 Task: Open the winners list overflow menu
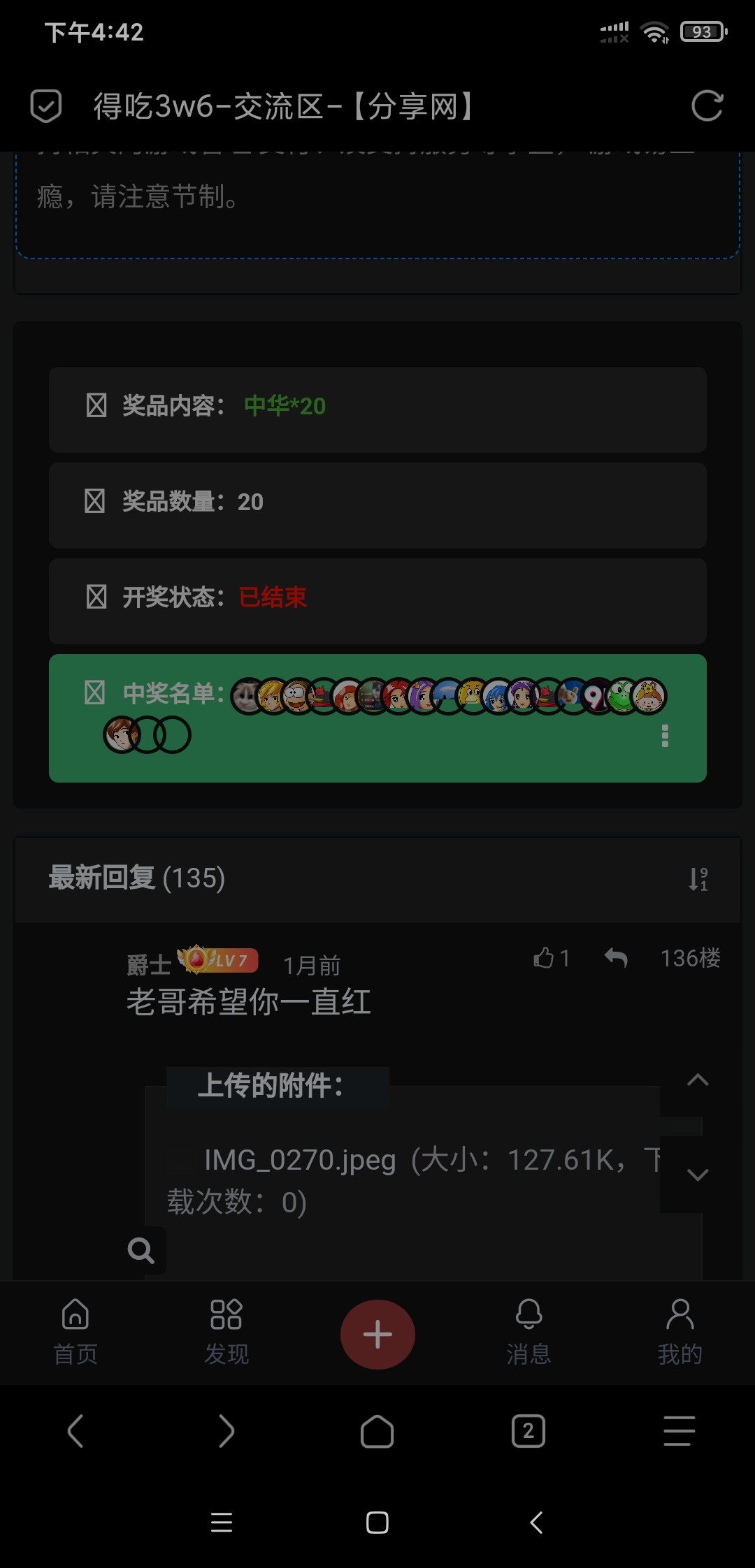pos(665,736)
